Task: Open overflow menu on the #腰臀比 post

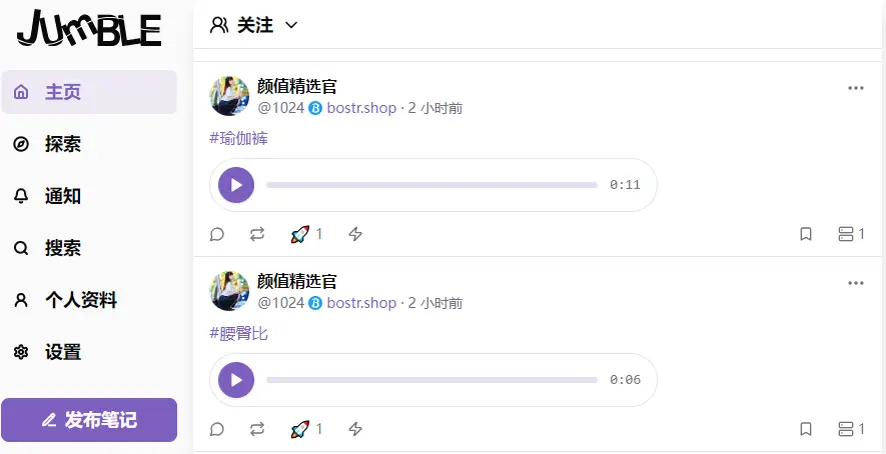Action: [x=855, y=283]
